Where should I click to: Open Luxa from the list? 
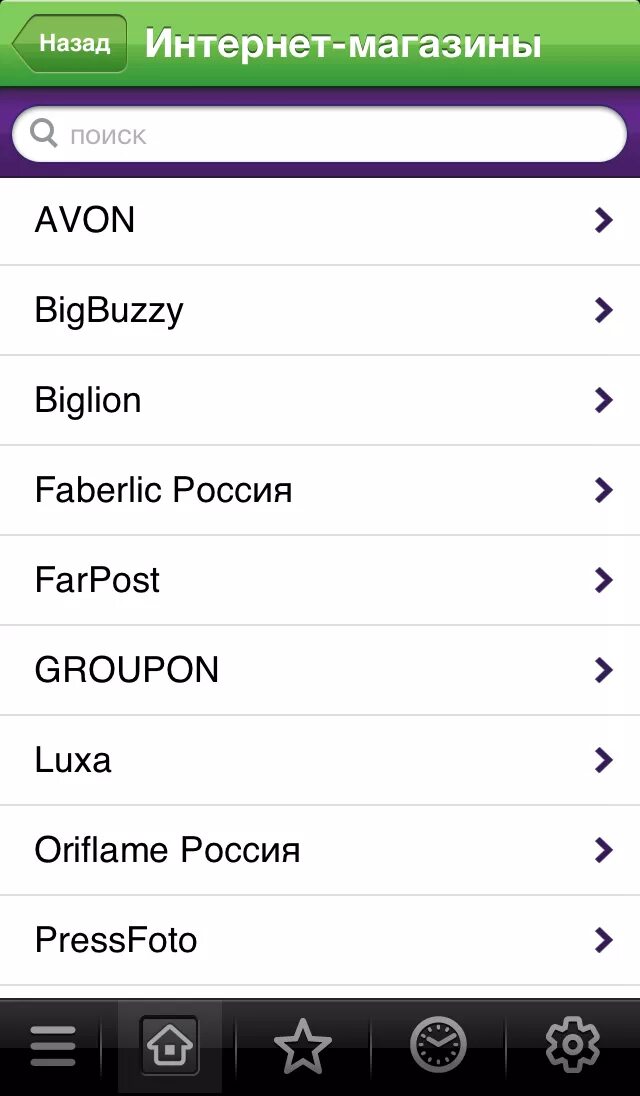click(320, 761)
